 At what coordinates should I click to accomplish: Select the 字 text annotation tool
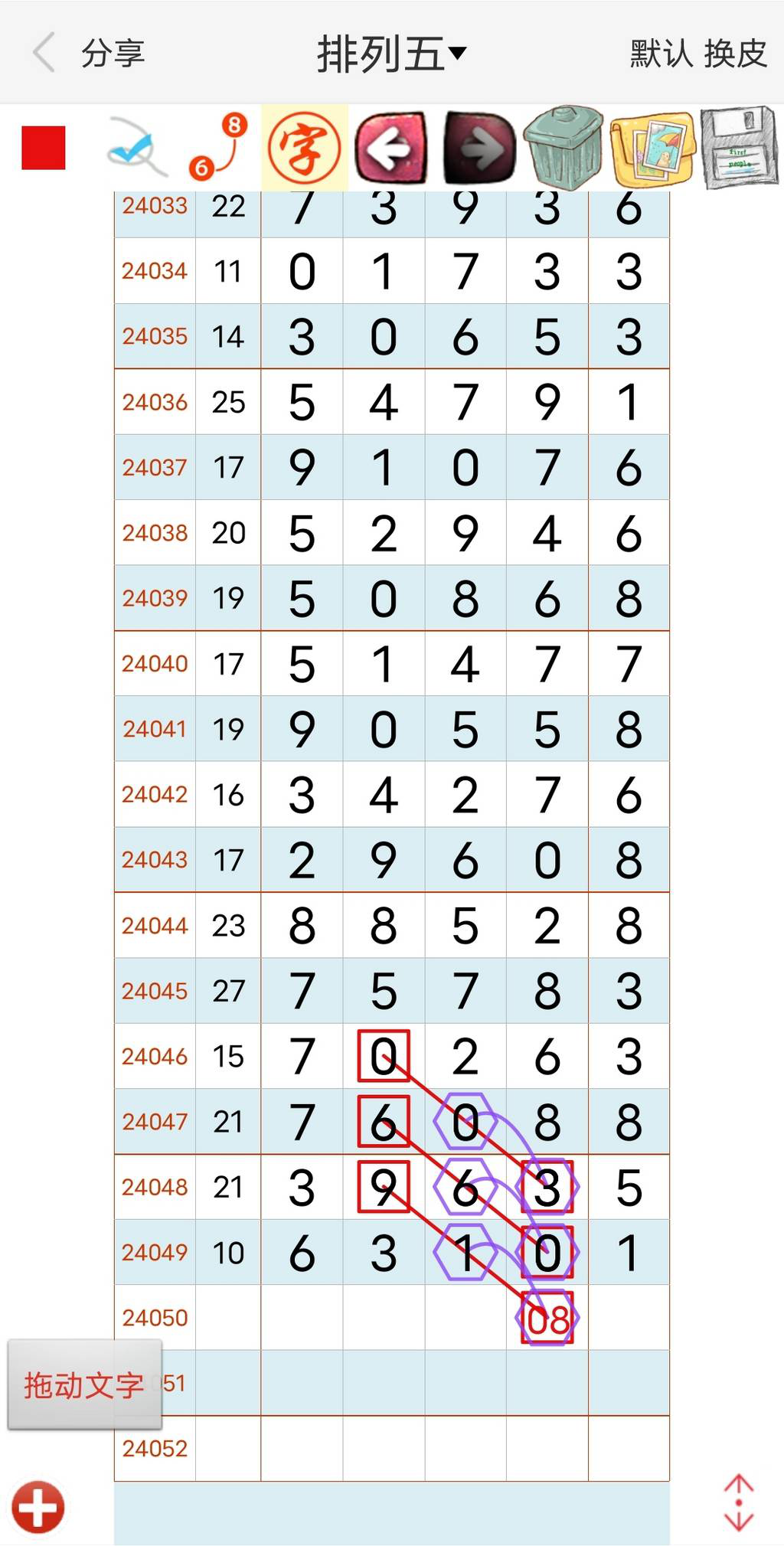click(x=304, y=147)
